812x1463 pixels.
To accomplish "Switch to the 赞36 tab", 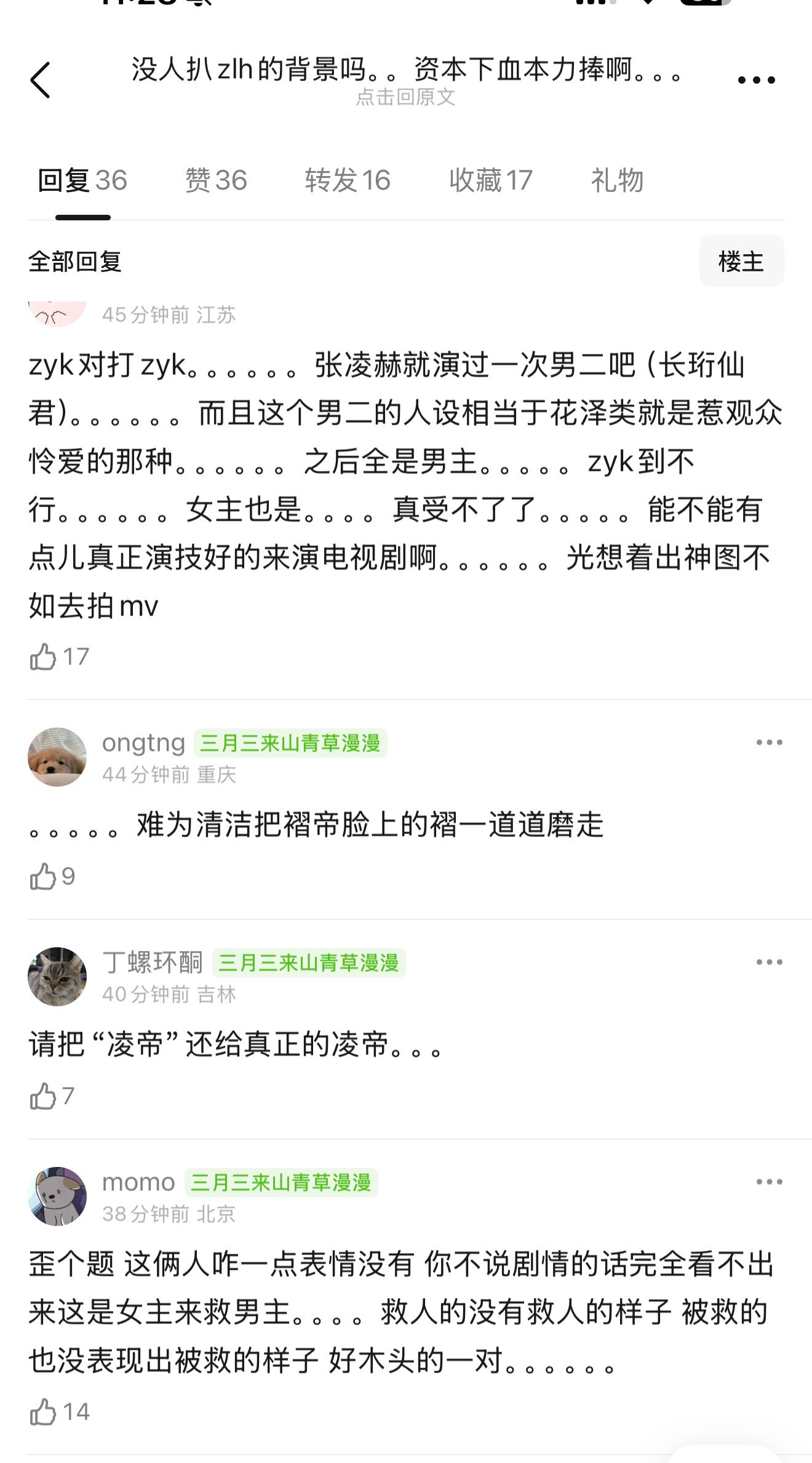I will click(x=215, y=180).
